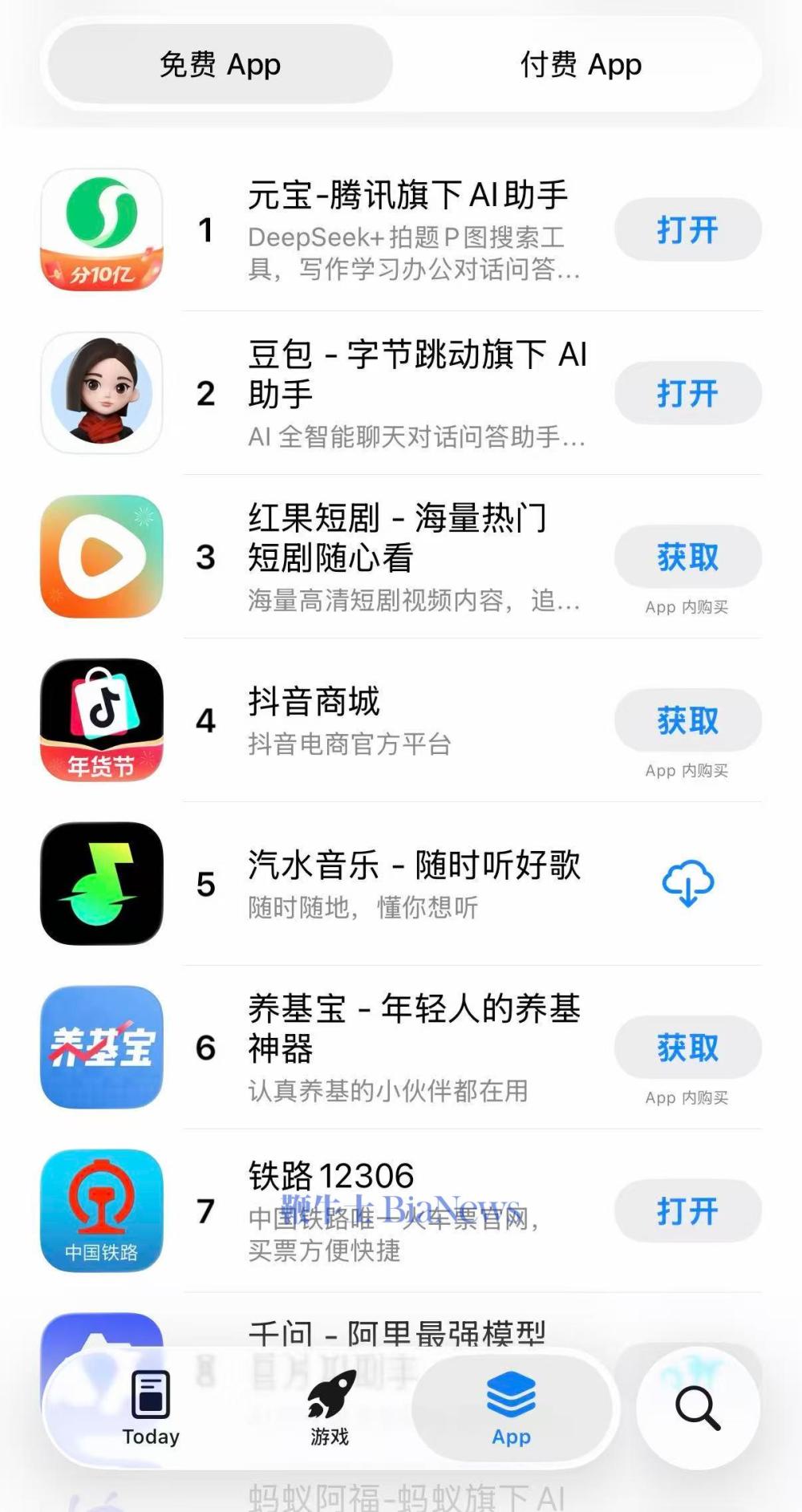Tap 获取 to download 红果短剧
802x1512 pixels.
(x=687, y=556)
